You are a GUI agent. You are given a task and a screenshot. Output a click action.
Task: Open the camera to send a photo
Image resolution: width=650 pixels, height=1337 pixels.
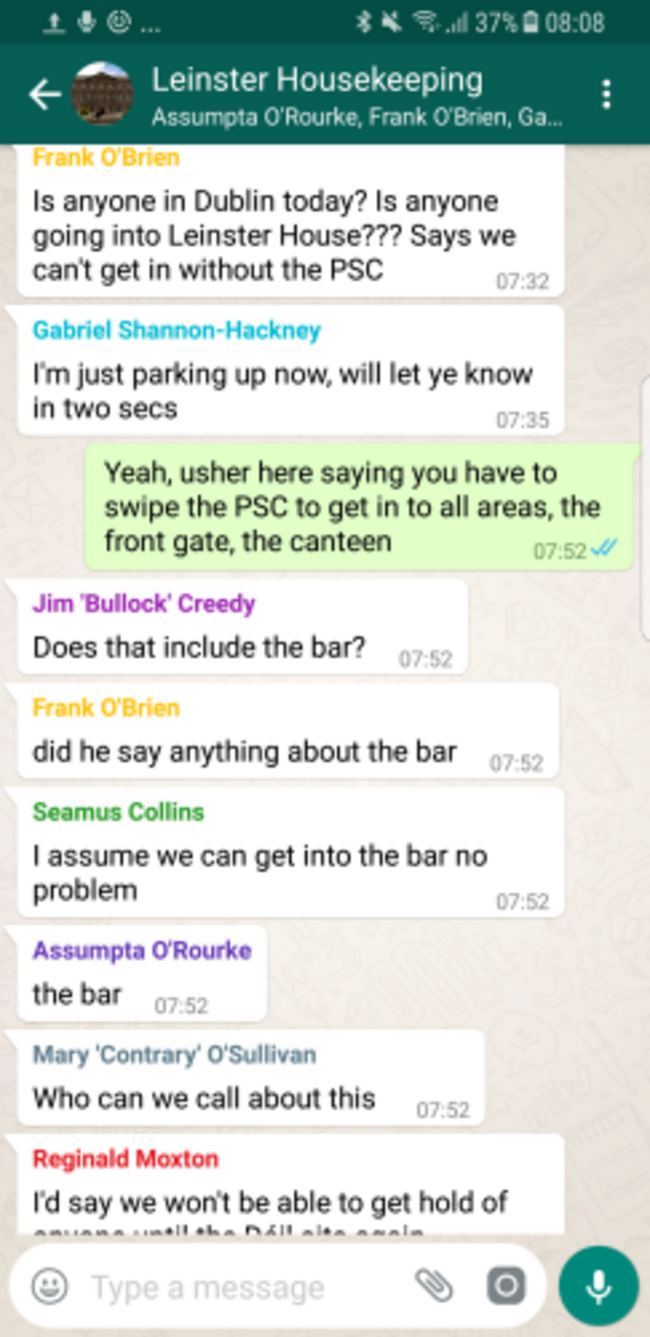(x=505, y=1286)
